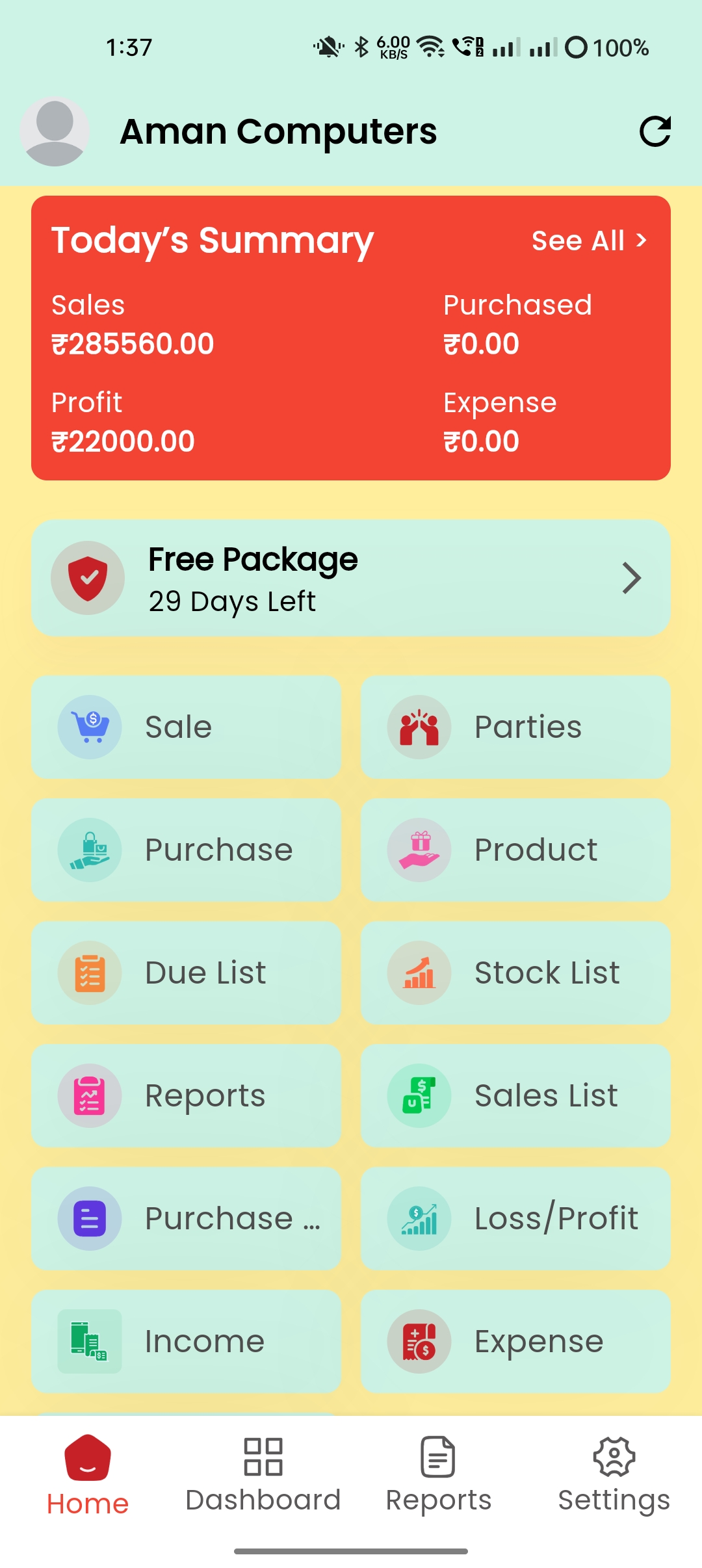Open the profile avatar
The height and width of the screenshot is (1568, 702).
pos(55,132)
